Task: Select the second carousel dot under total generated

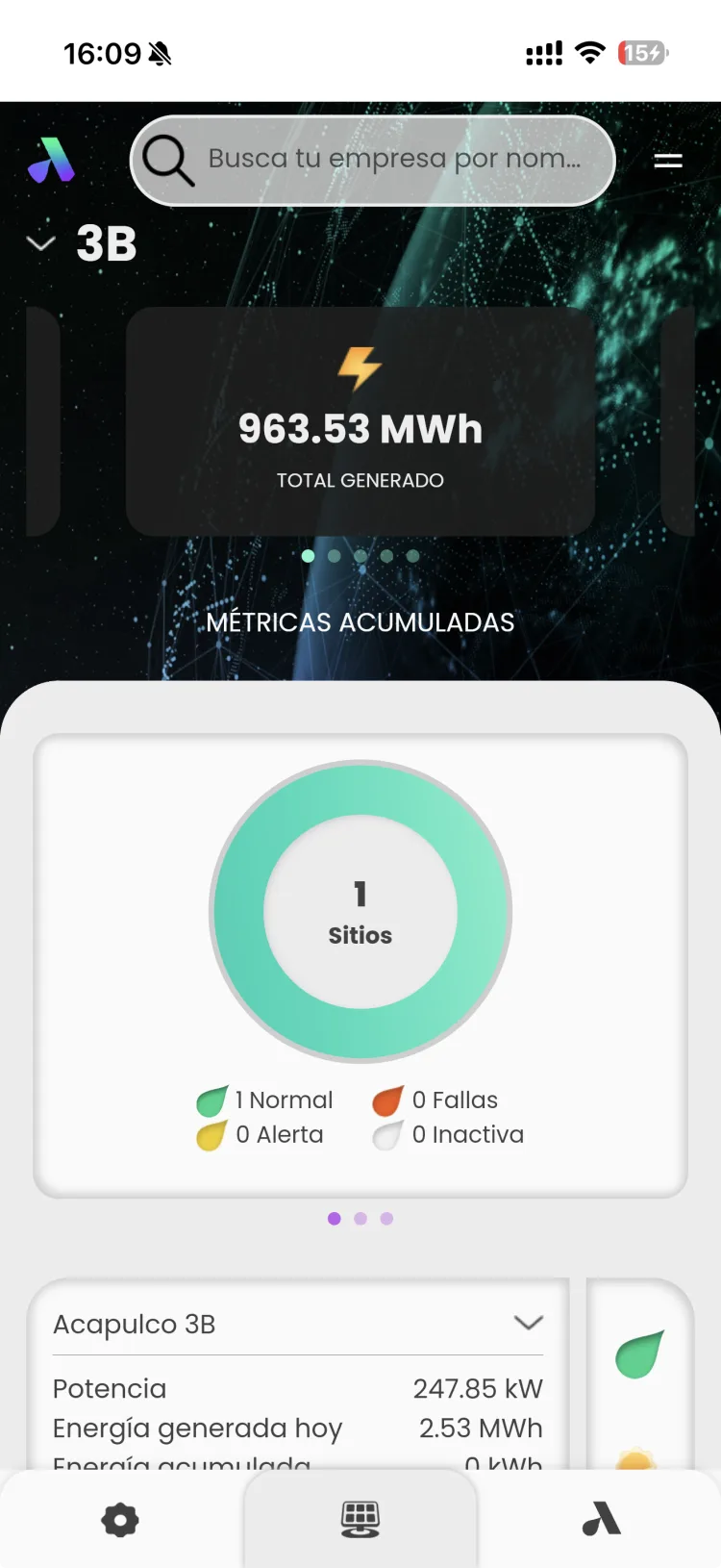Action: pyautogui.click(x=334, y=555)
